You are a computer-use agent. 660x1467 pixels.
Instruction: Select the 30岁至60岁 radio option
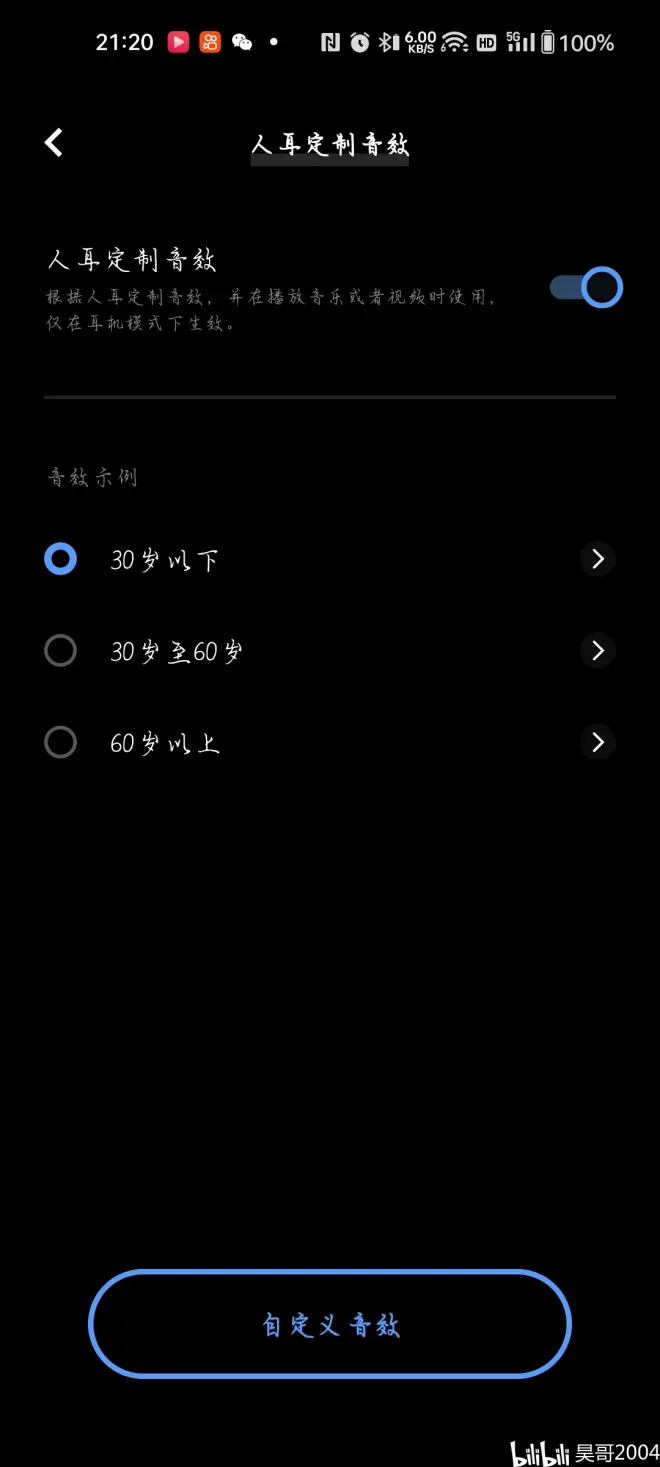tap(61, 651)
